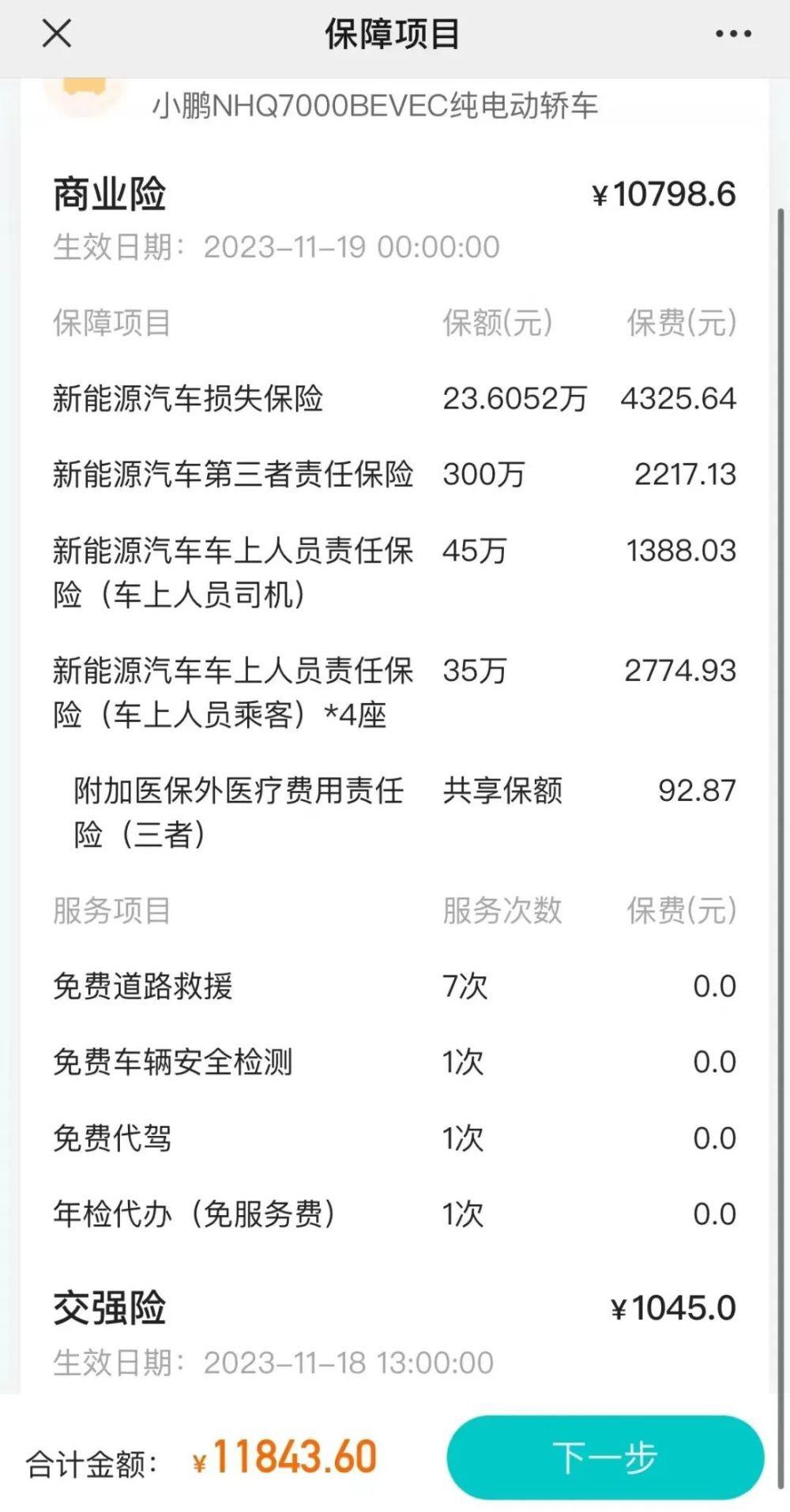Open the three-dot more menu
The image size is (790, 1512).
click(x=733, y=34)
